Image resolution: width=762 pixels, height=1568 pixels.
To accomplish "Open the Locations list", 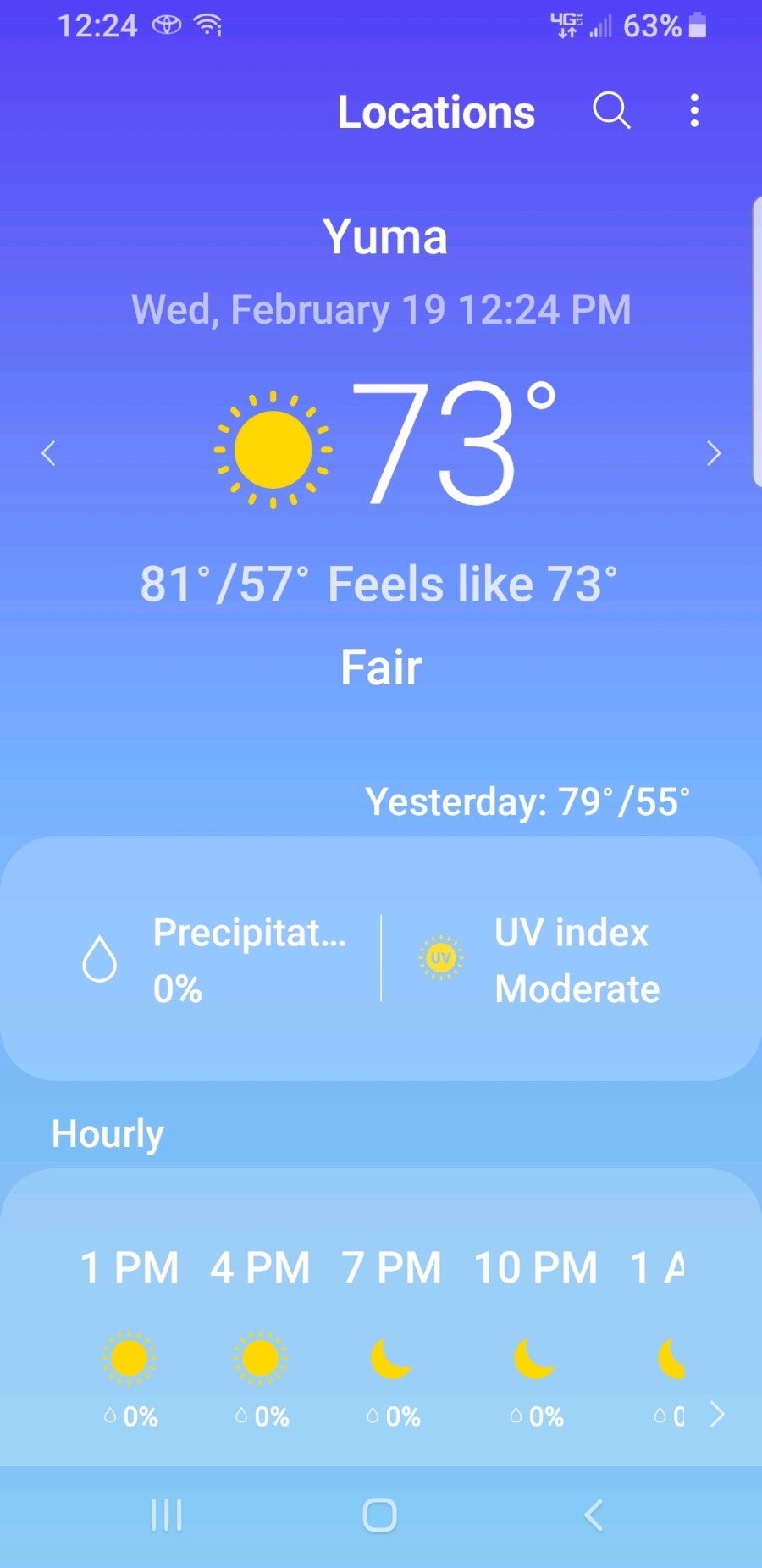I will tap(435, 112).
